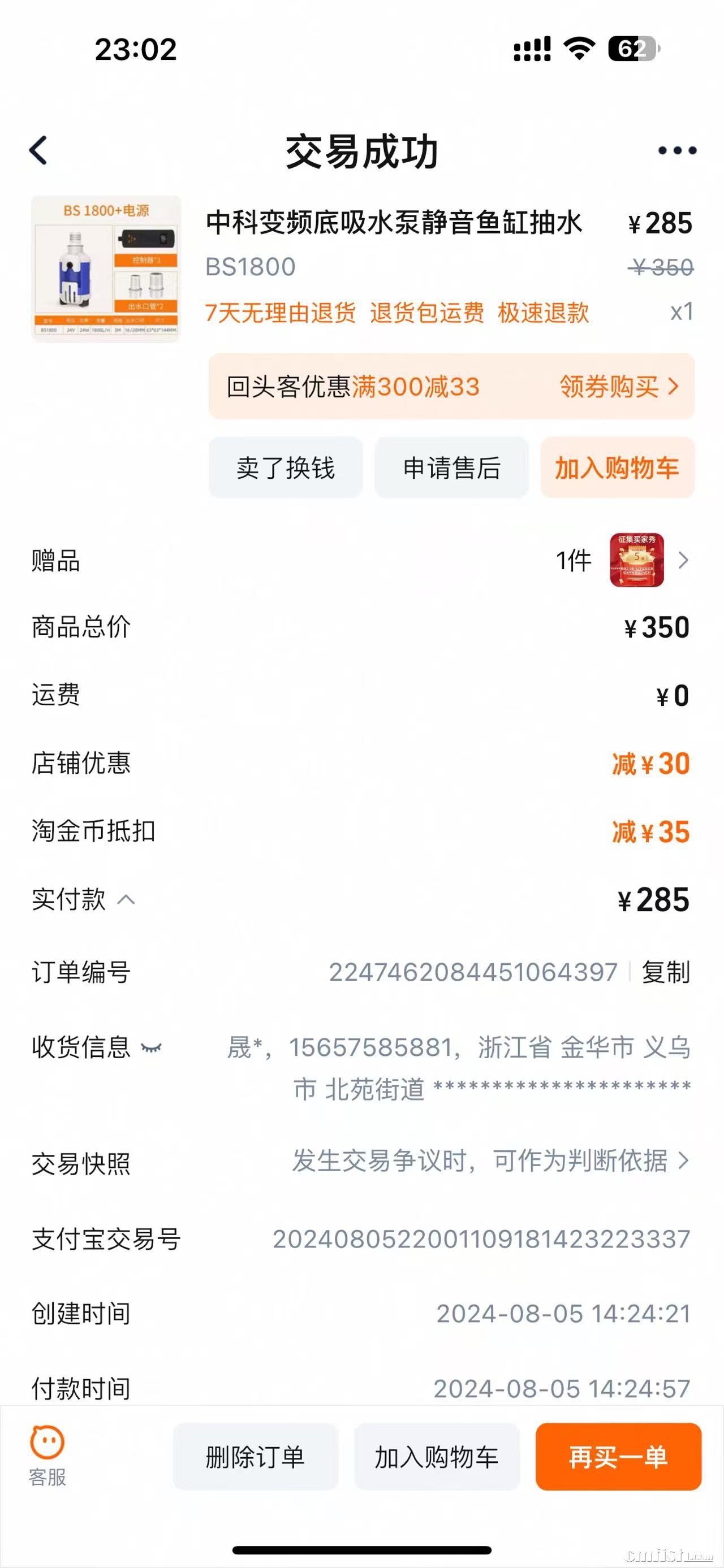This screenshot has width=724, height=1568.
Task: Collapse the 实付款 payment breakdown
Action: (x=126, y=900)
